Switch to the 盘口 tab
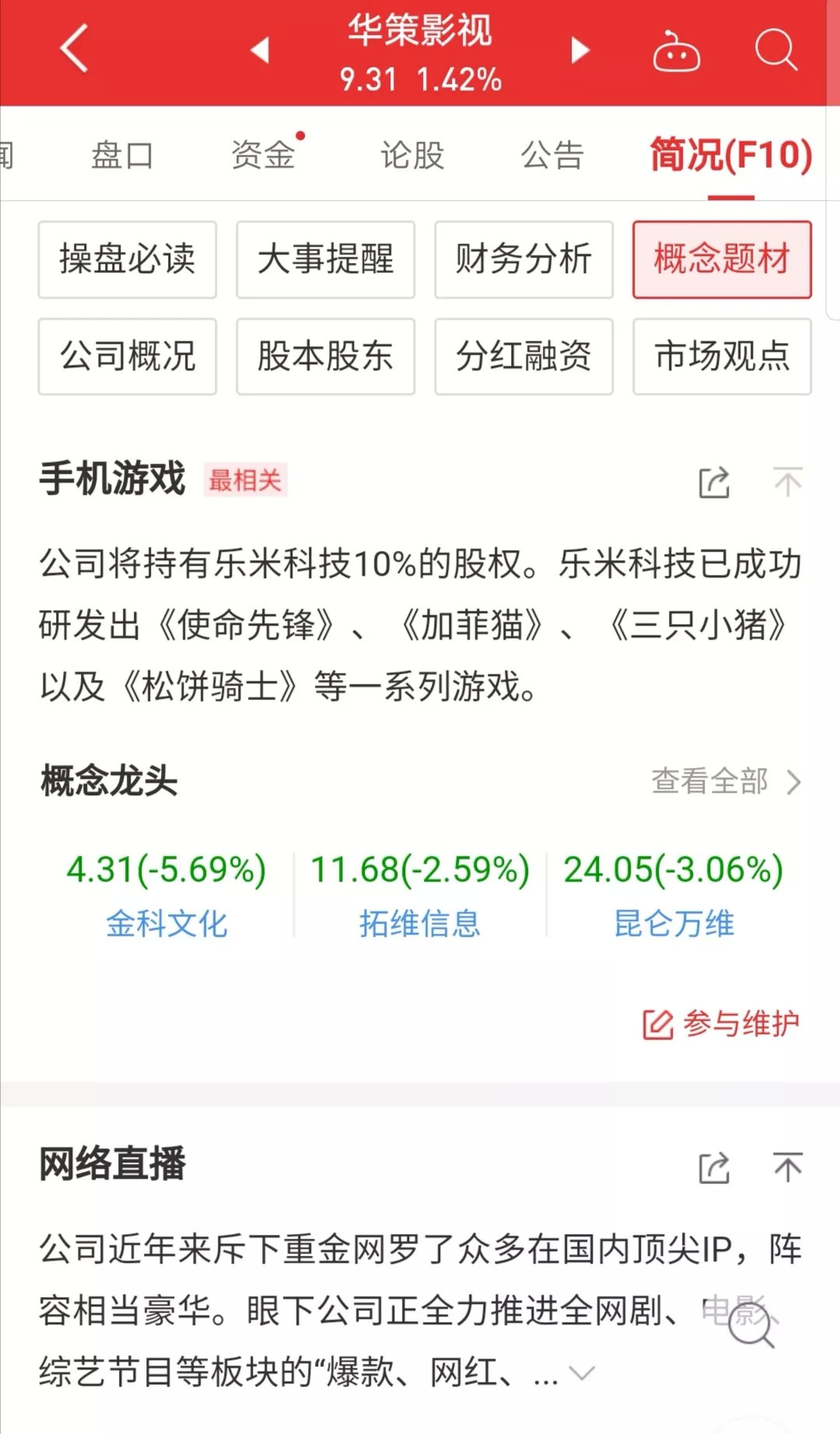Image resolution: width=840 pixels, height=1434 pixels. pos(122,155)
